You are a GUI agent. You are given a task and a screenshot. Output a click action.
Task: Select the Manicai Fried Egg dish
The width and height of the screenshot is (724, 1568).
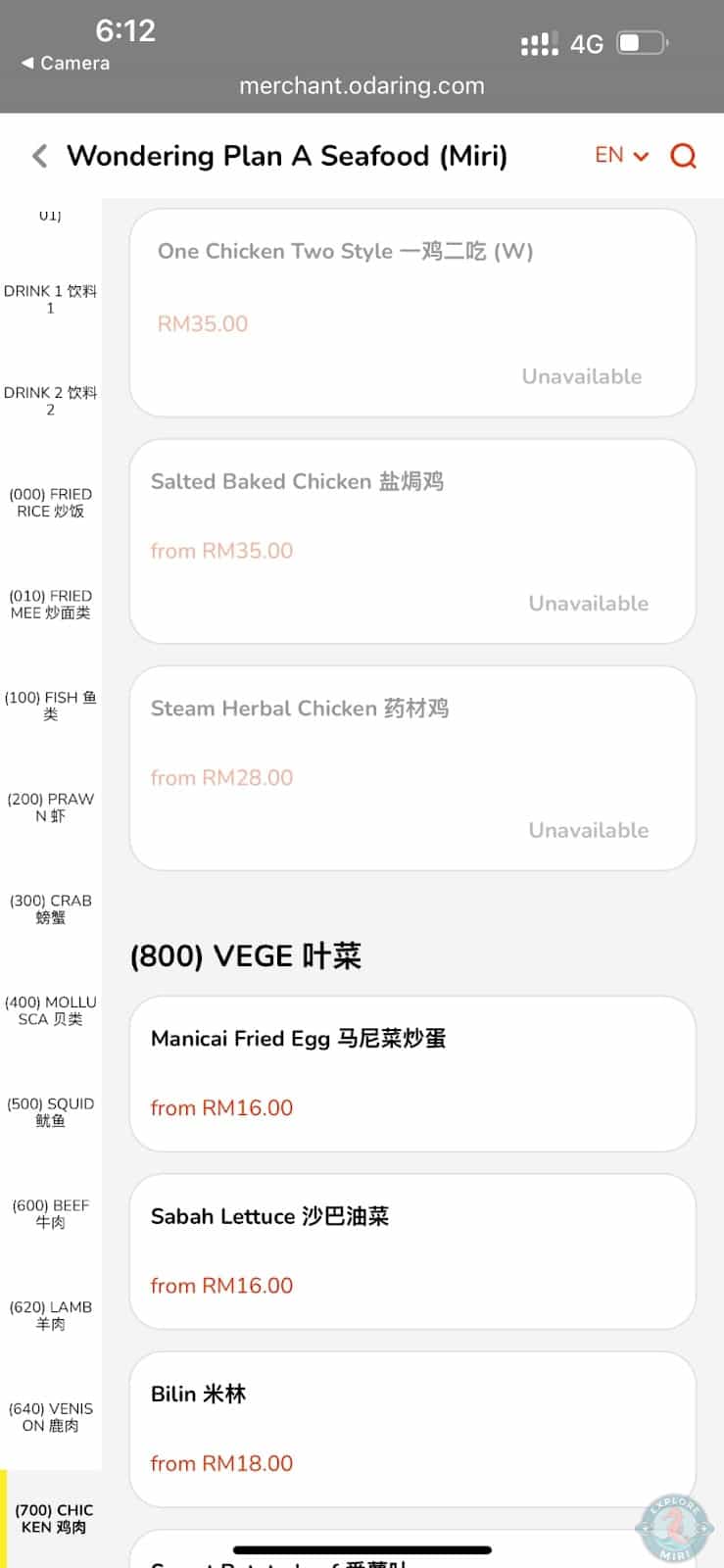411,1073
